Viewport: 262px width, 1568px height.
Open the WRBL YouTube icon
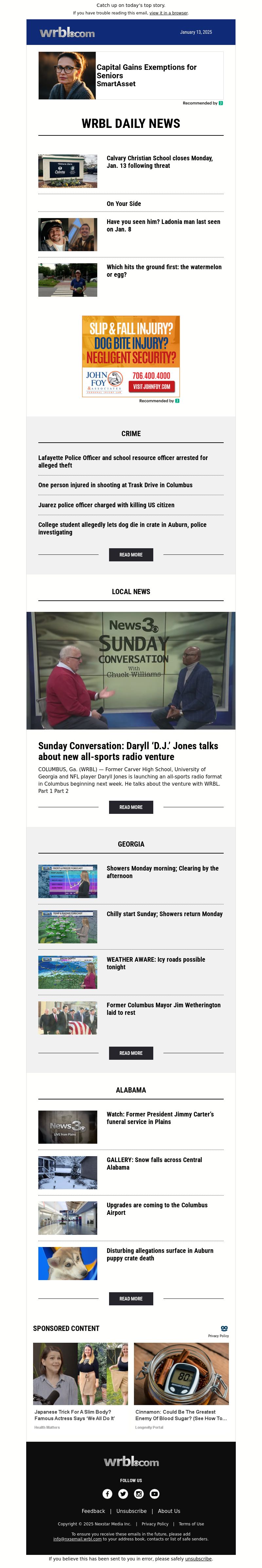pos(154,1494)
